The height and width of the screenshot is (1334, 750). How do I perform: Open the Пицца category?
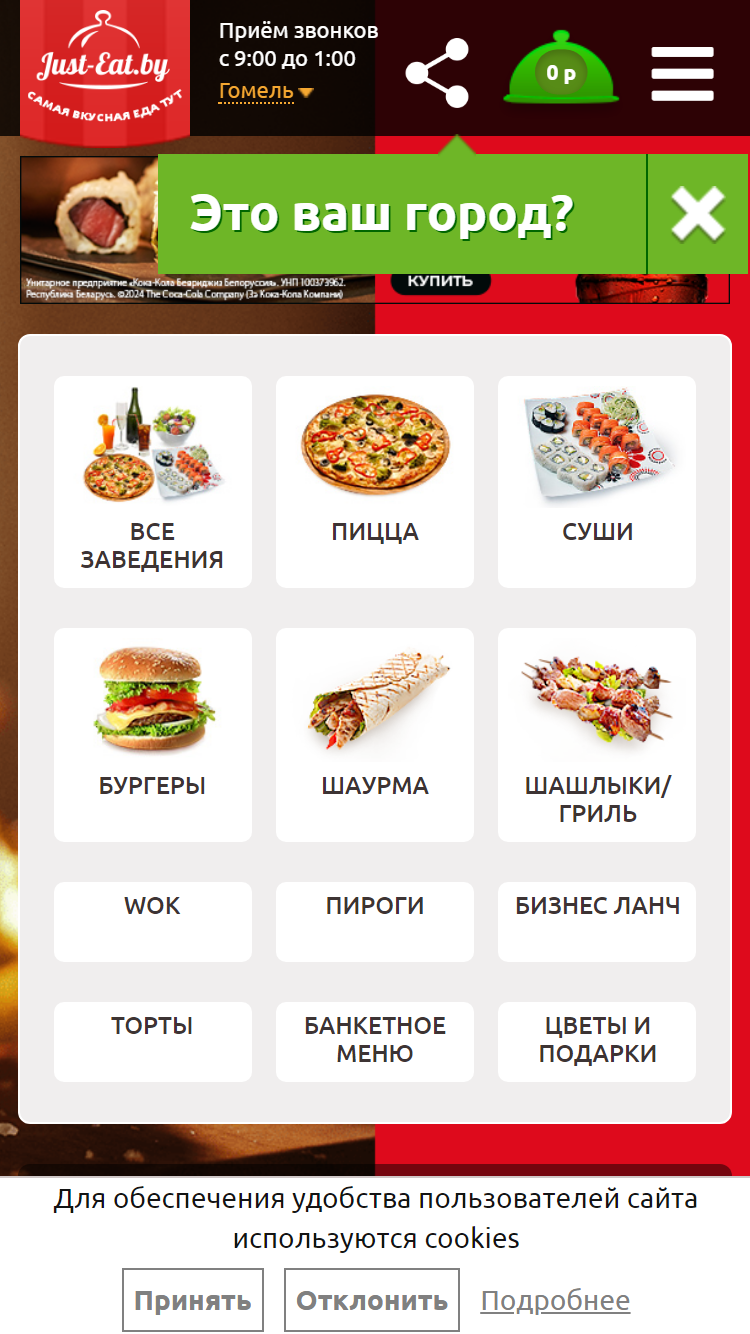click(x=375, y=482)
